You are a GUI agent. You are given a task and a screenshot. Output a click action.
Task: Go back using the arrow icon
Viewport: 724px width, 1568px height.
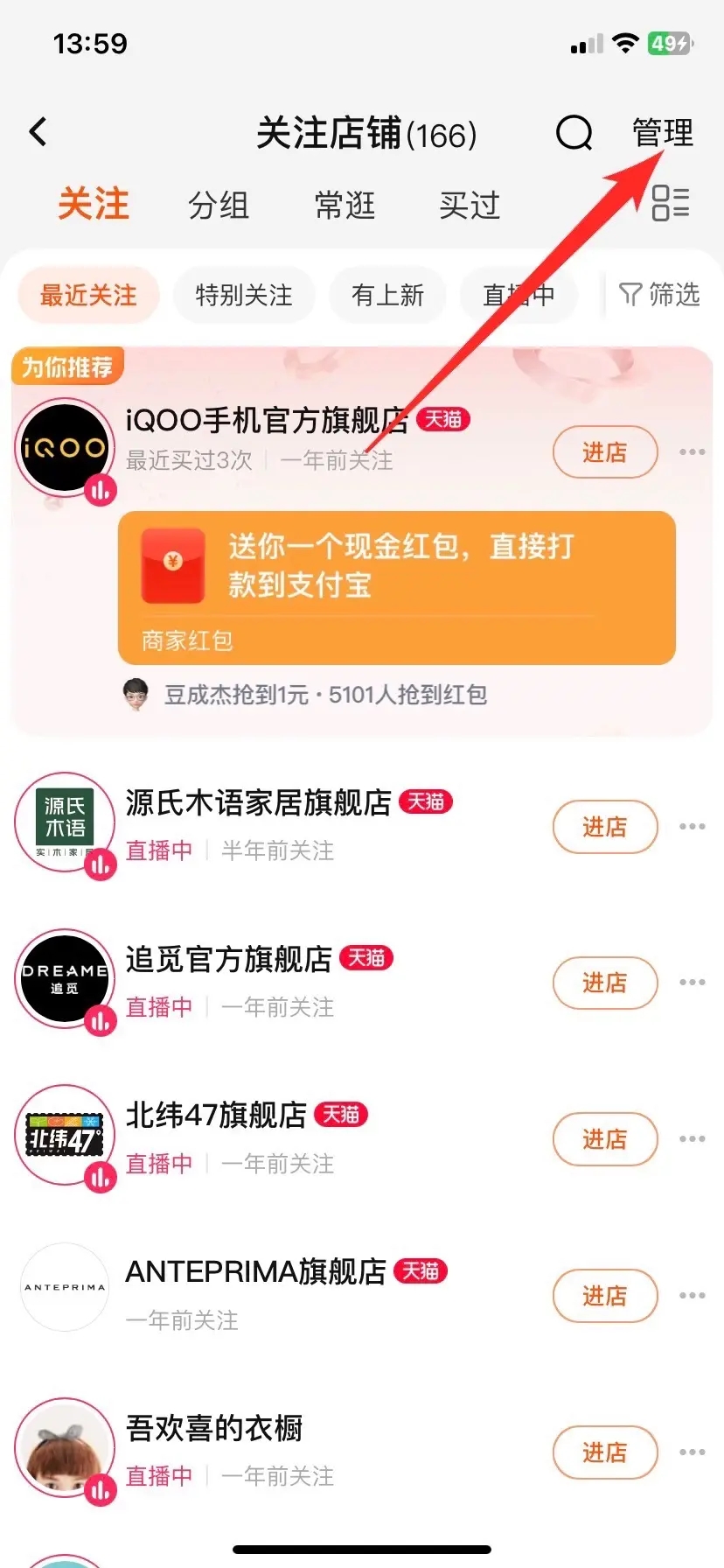click(38, 133)
